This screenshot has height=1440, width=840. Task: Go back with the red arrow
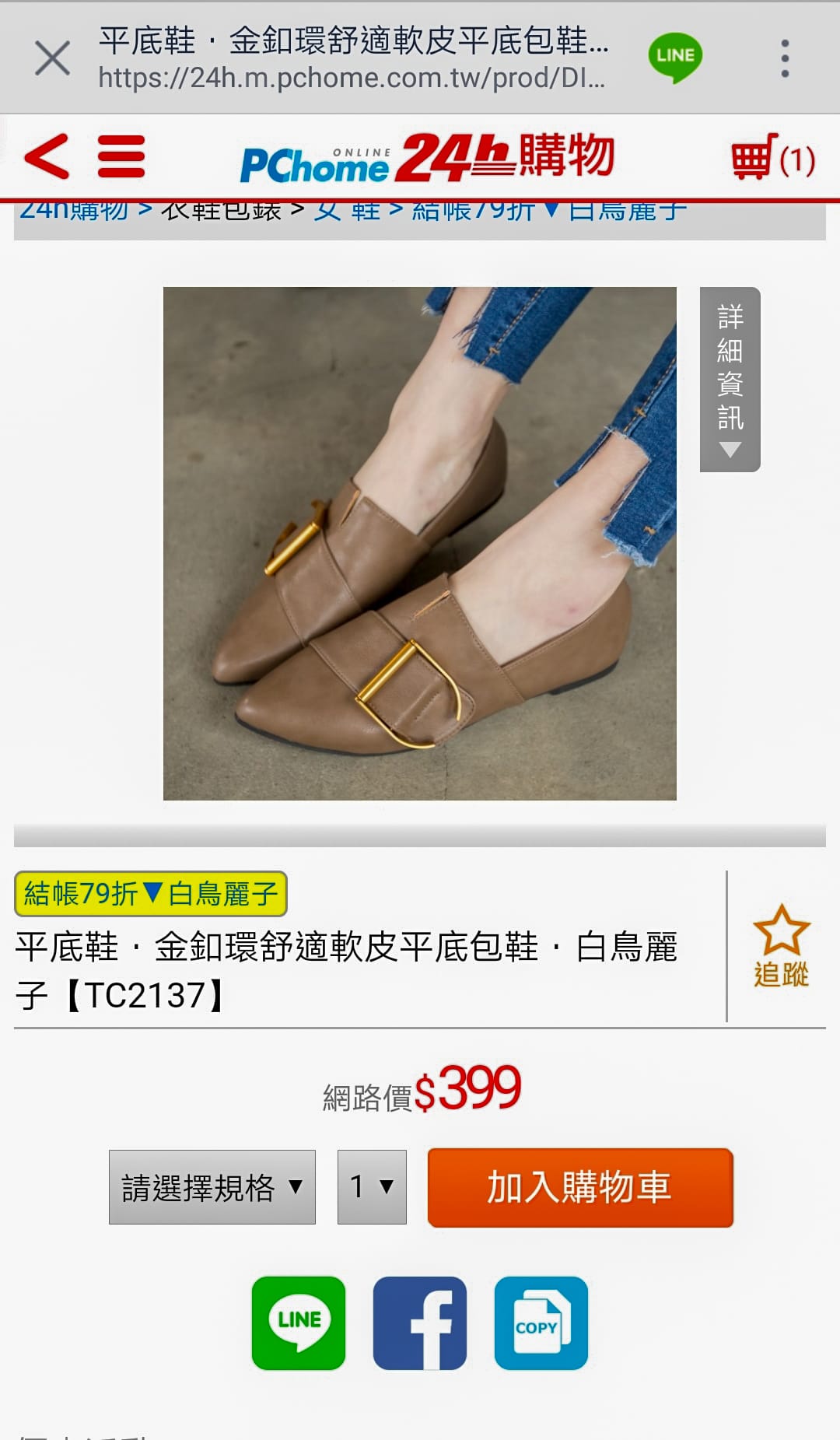coord(47,156)
